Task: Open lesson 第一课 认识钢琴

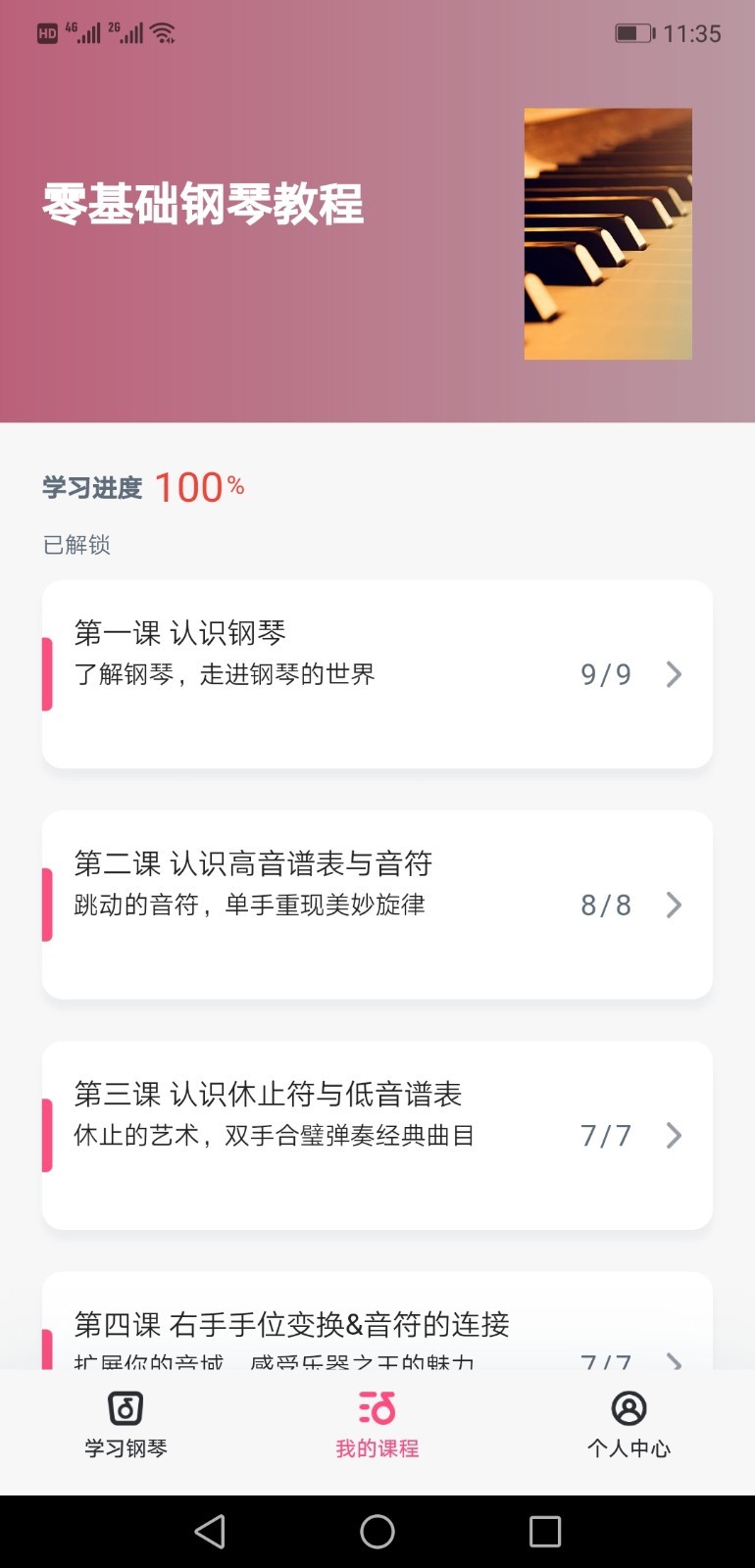Action: [x=377, y=674]
